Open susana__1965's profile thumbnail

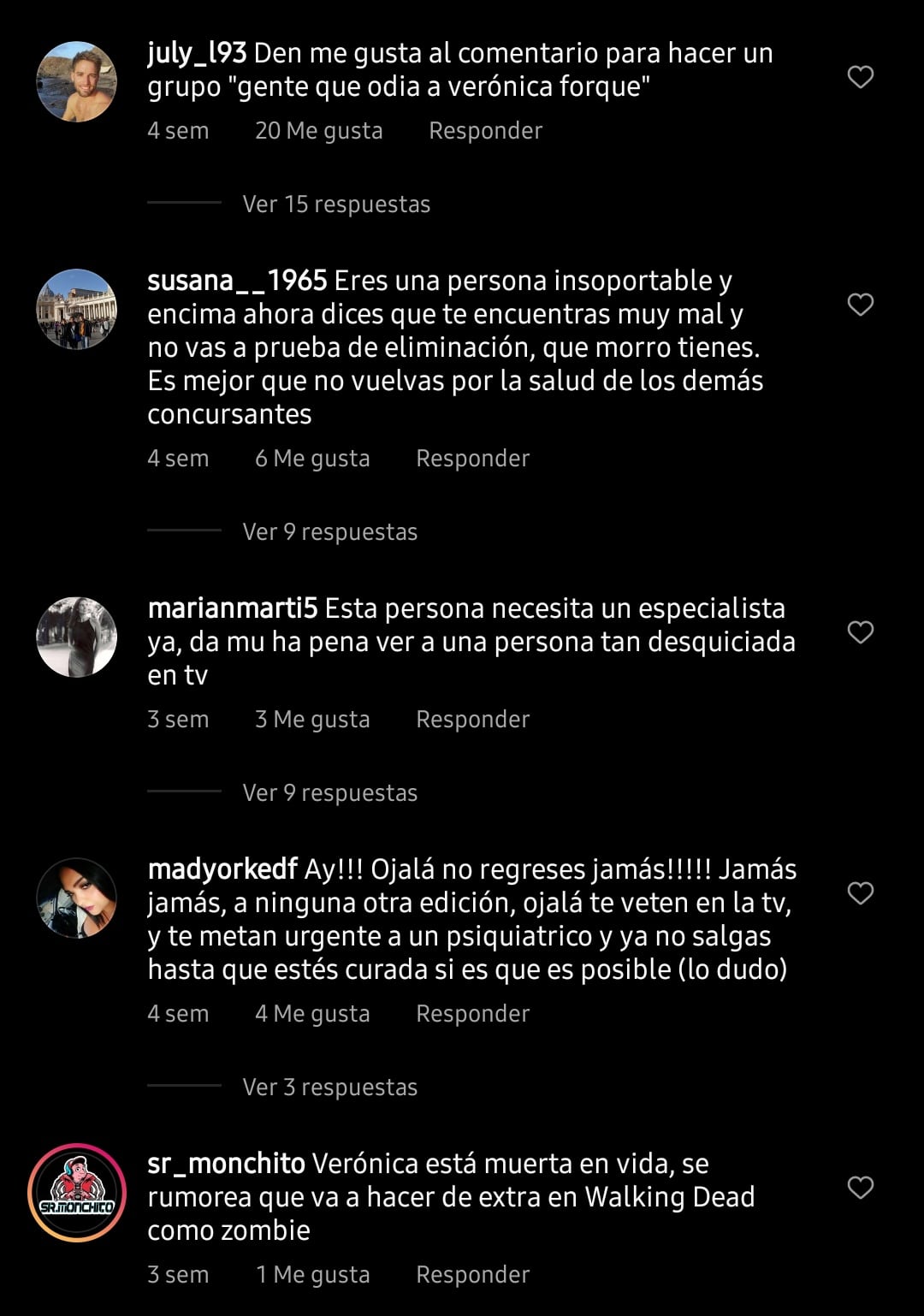(x=77, y=308)
